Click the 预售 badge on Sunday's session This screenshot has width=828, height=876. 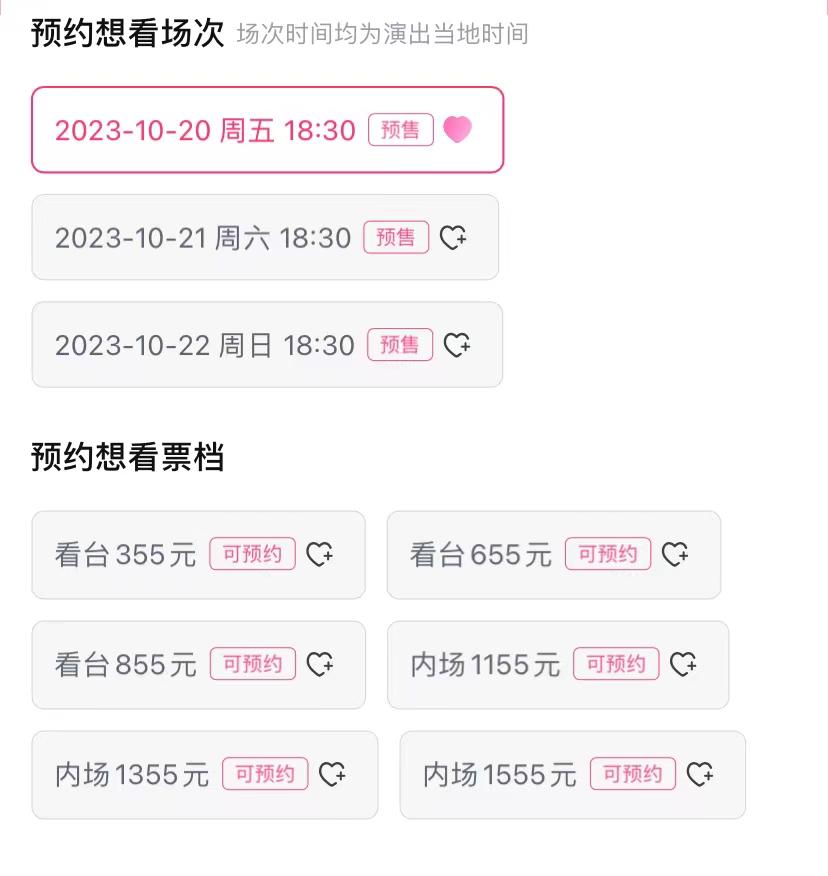pos(400,345)
